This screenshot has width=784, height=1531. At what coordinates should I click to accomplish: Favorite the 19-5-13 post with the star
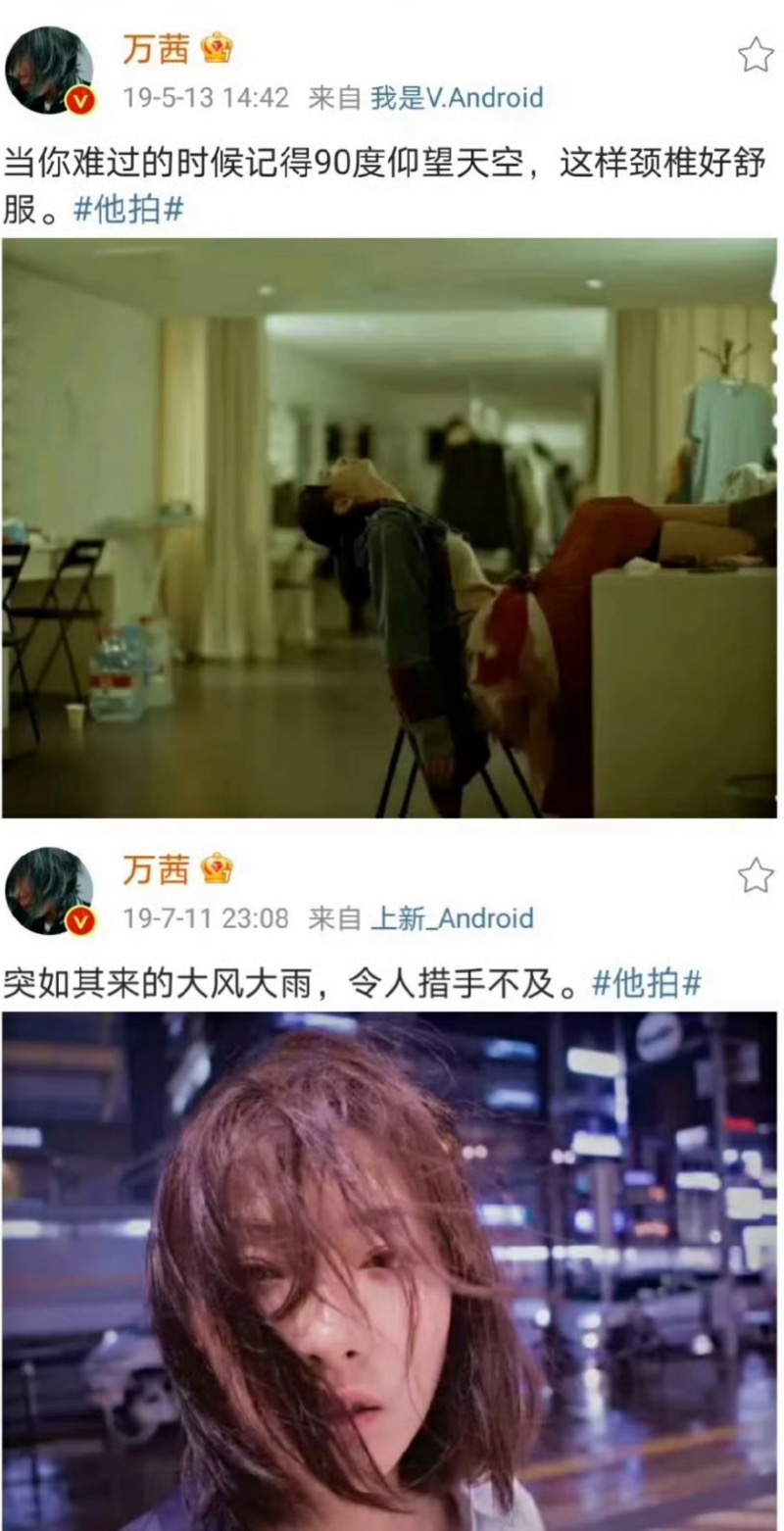(x=755, y=55)
